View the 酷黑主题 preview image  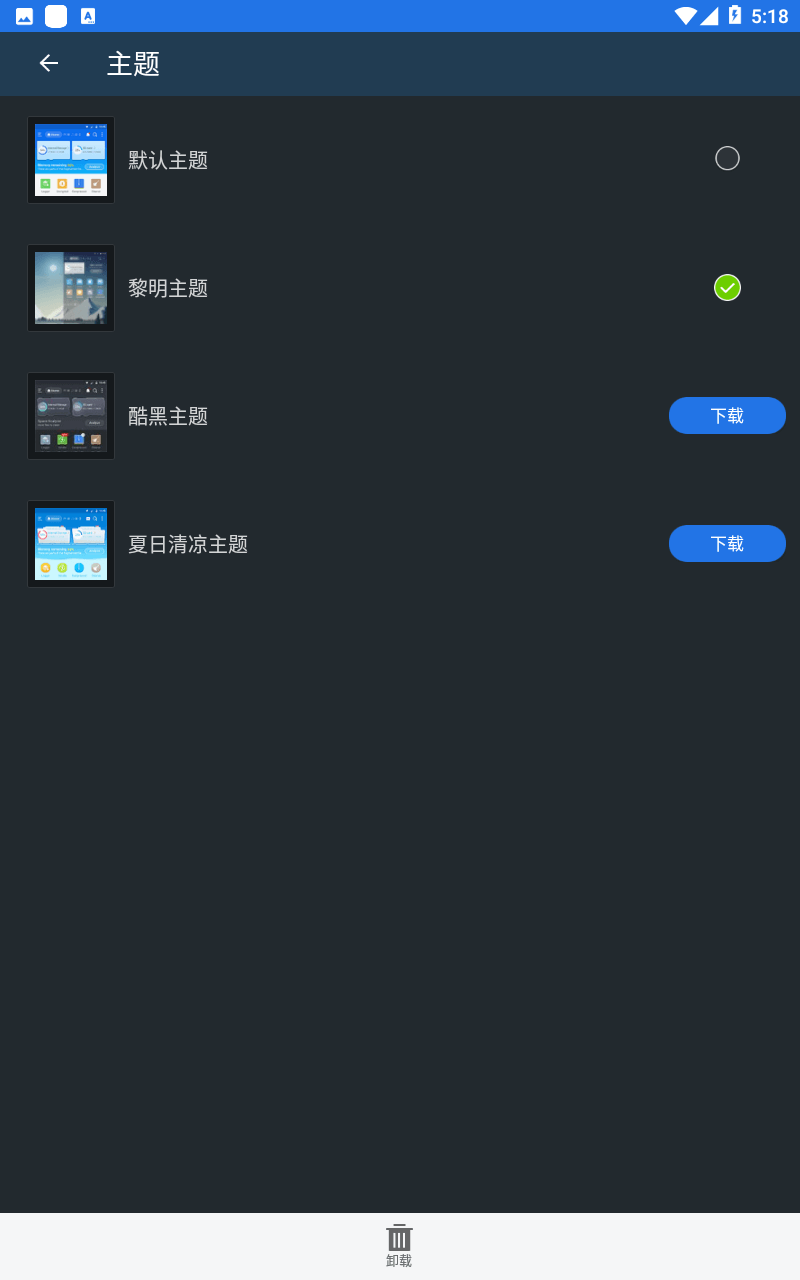click(71, 416)
